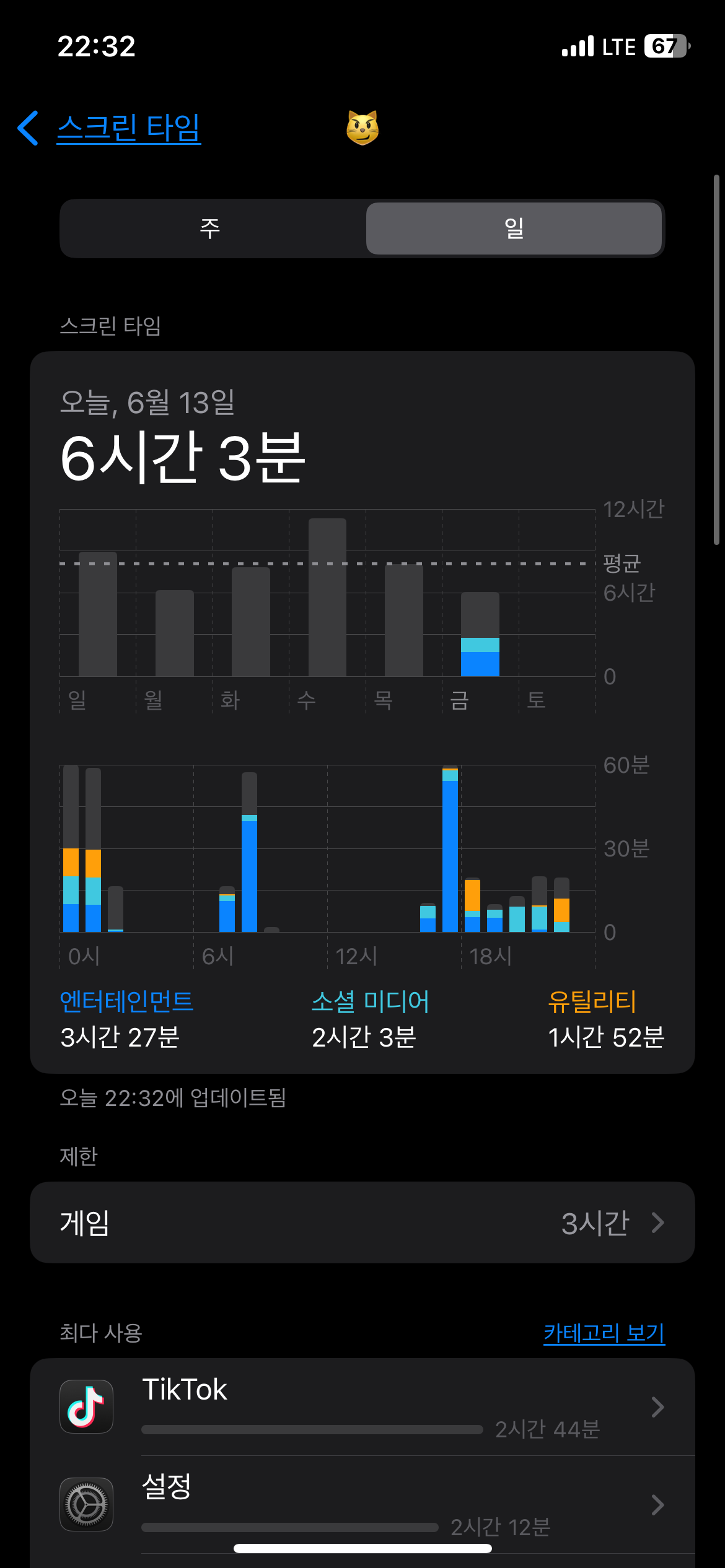
Task: Open TikTok usage details
Action: (x=362, y=1407)
